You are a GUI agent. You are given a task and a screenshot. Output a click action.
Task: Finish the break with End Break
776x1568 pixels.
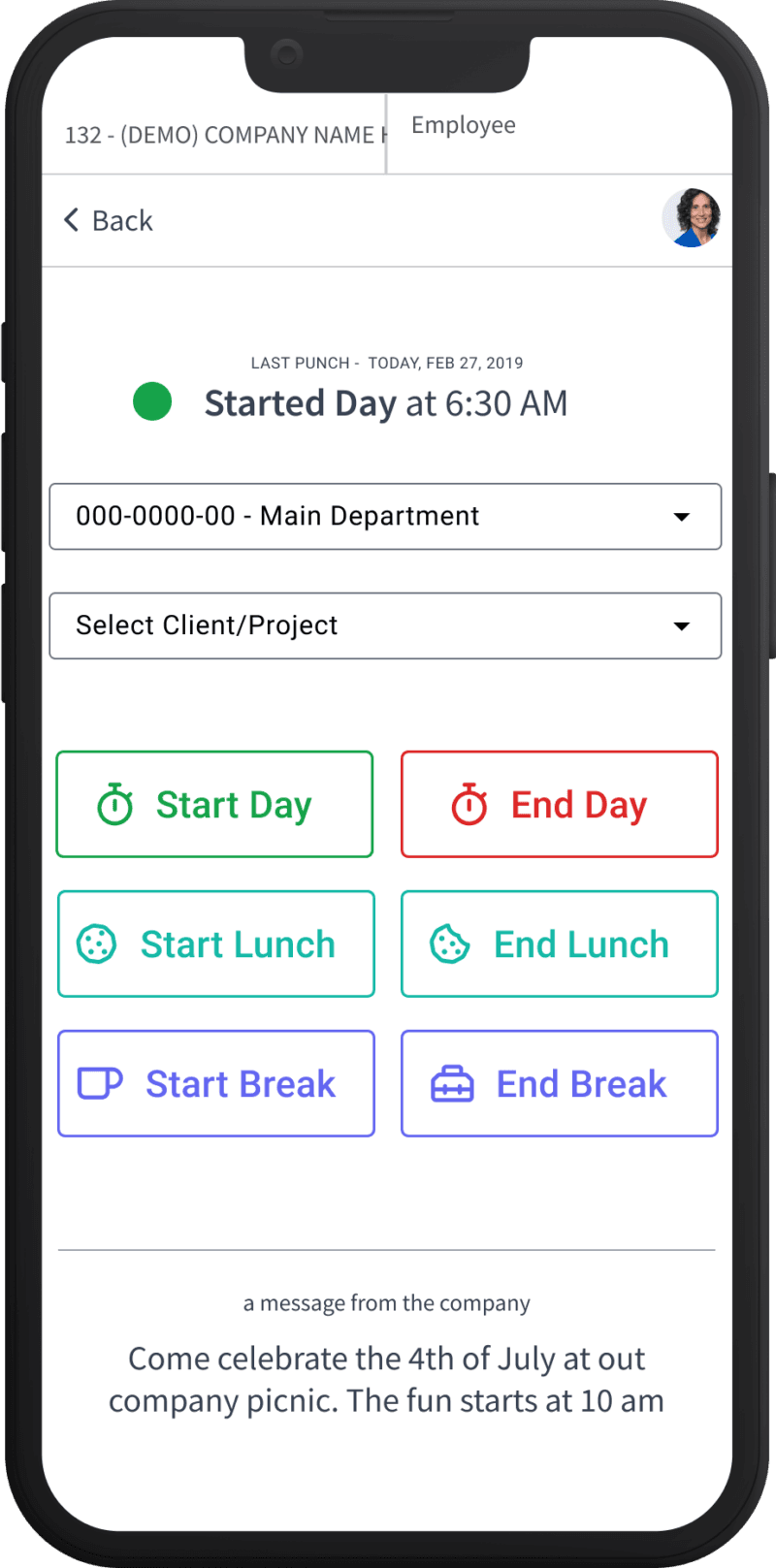pyautogui.click(x=560, y=1083)
